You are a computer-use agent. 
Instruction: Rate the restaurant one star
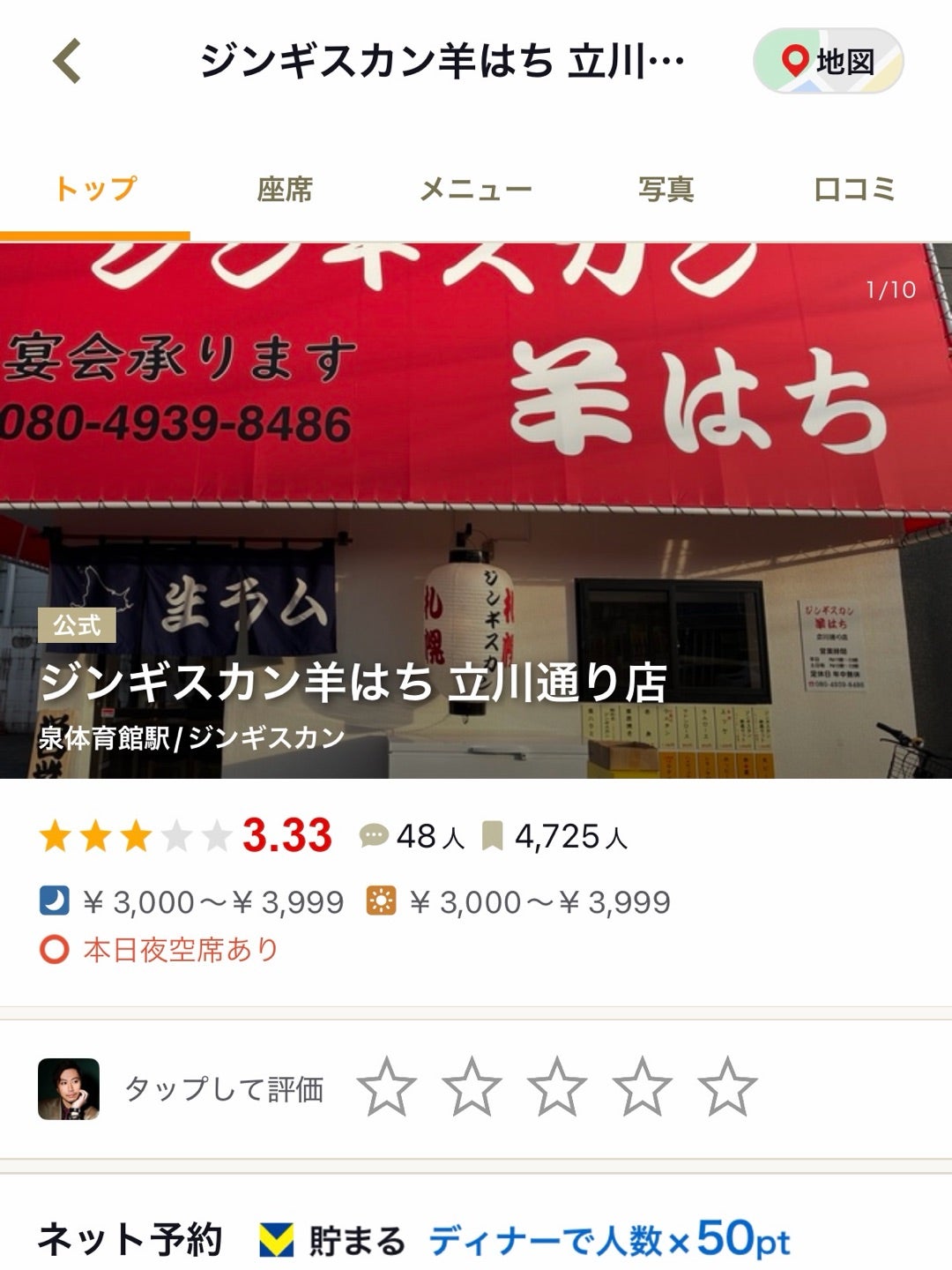[x=387, y=1087]
